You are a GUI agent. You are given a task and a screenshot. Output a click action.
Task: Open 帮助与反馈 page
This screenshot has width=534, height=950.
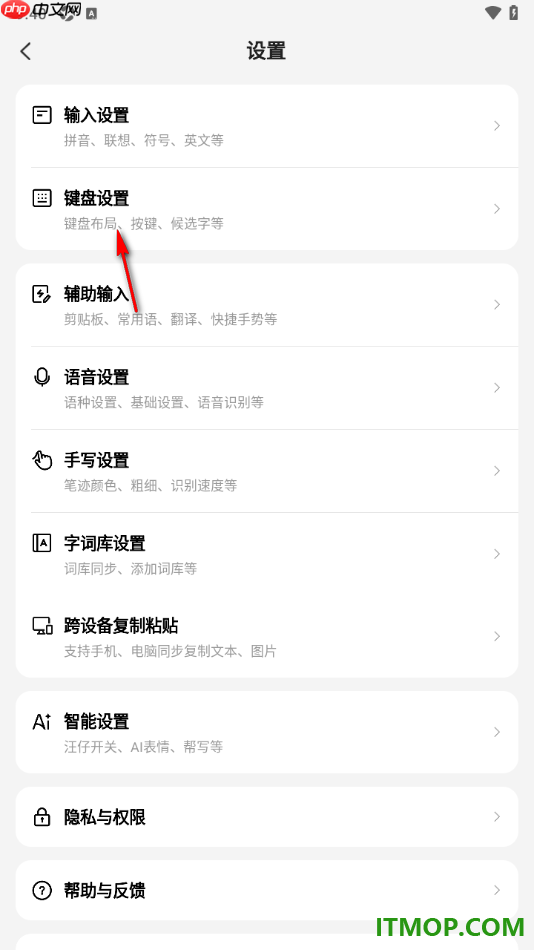click(267, 890)
